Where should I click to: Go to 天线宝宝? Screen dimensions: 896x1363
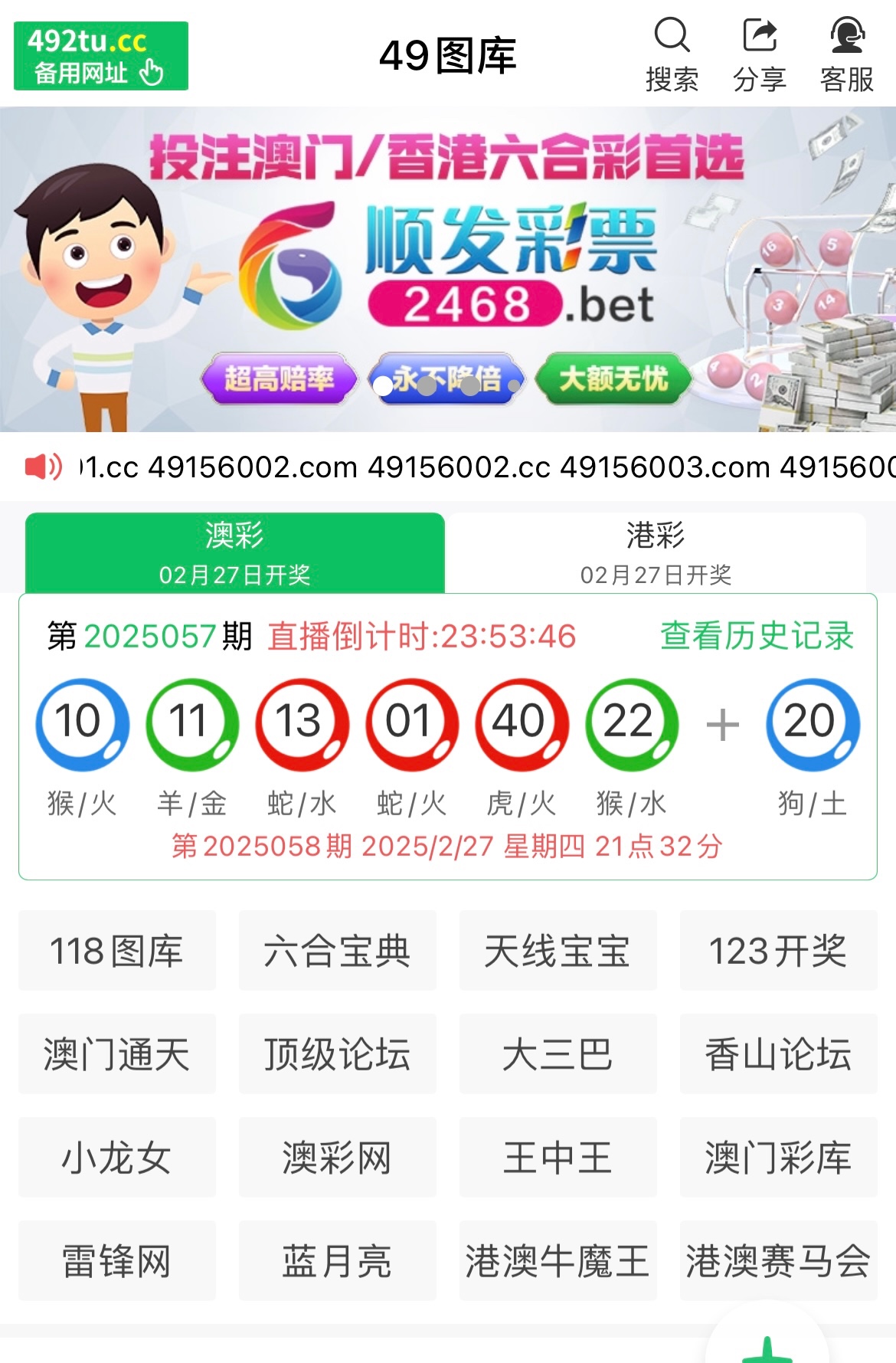point(558,951)
